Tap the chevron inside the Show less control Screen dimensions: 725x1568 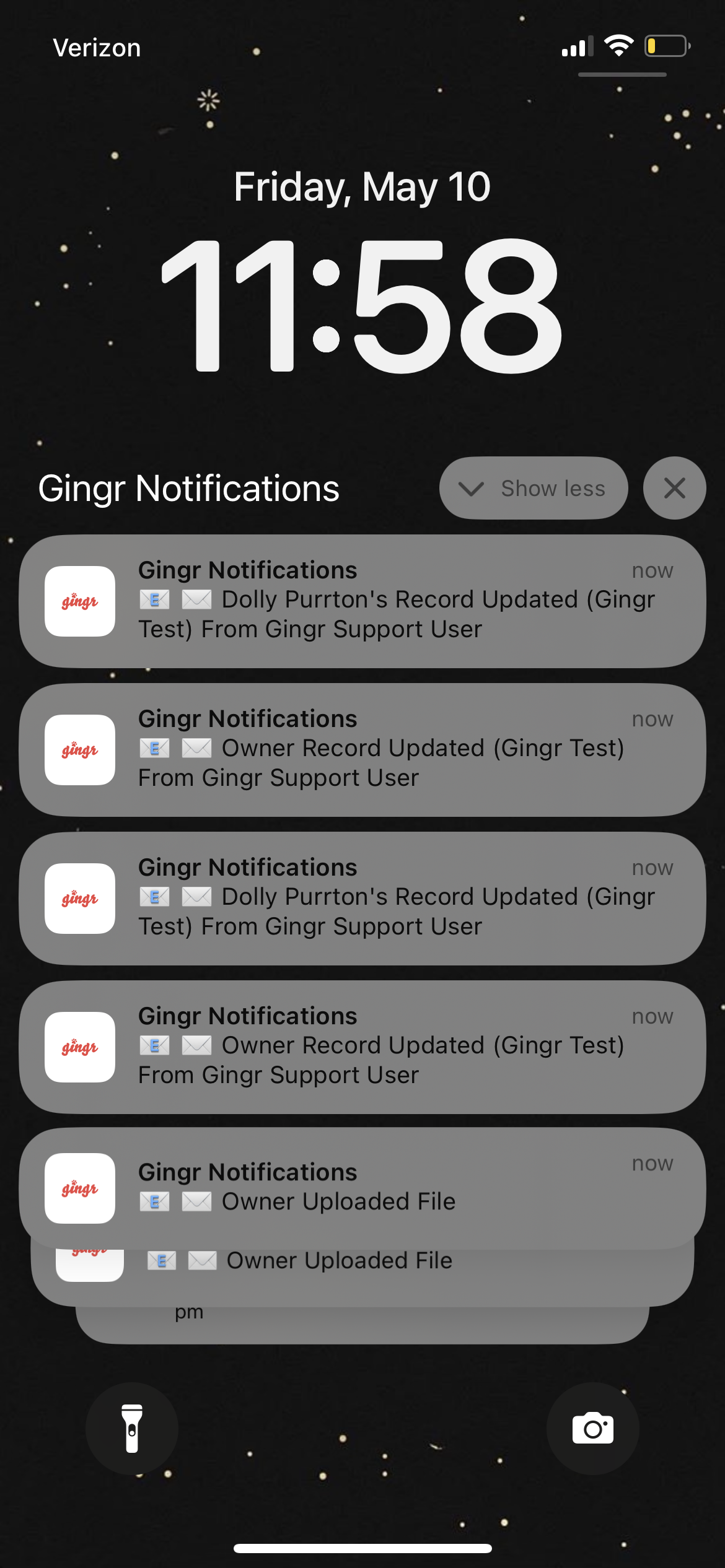pos(472,489)
